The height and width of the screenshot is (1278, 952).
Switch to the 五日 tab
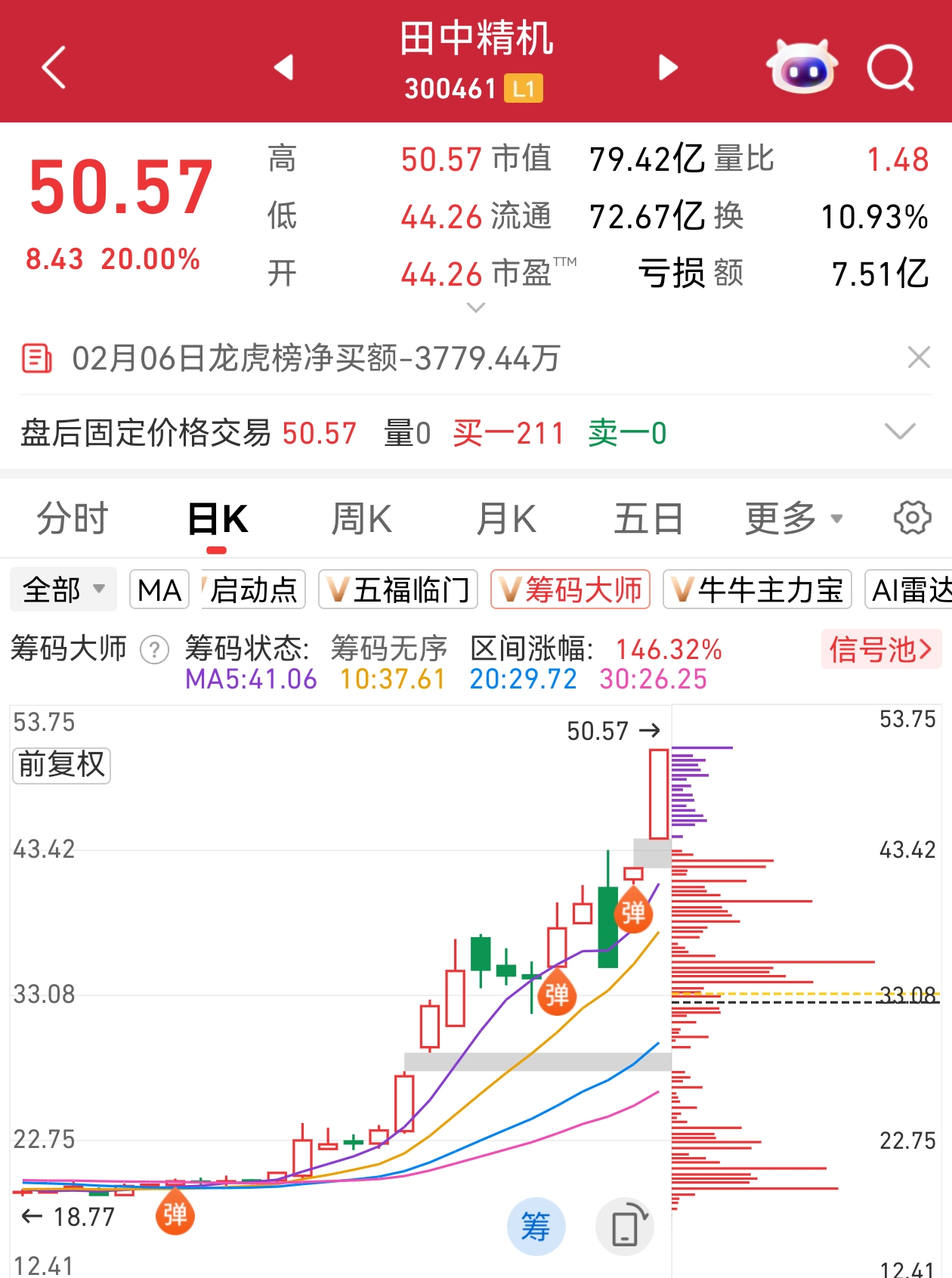[x=648, y=519]
